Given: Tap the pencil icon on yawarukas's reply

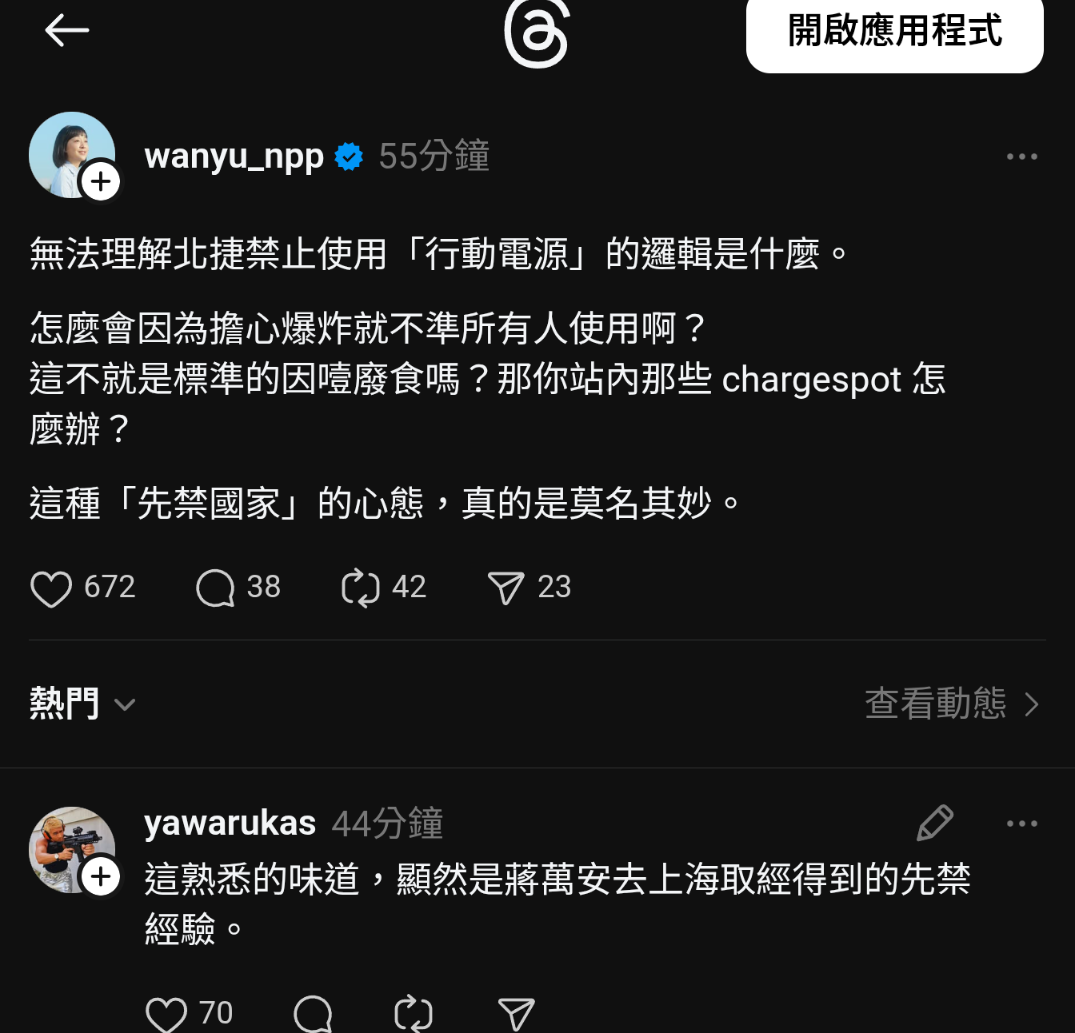Looking at the screenshot, I should [934, 824].
